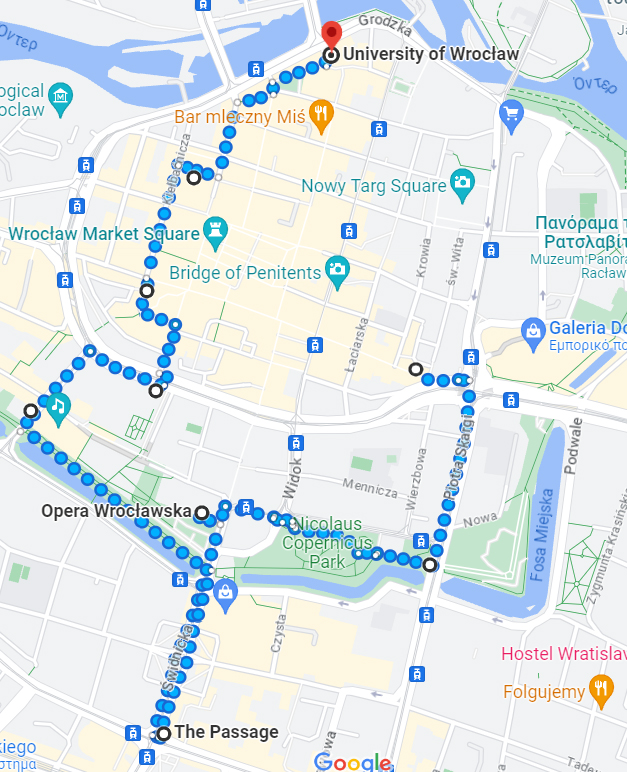Open the Folgujemy restaurant pin
627x772 pixels.
(600, 688)
